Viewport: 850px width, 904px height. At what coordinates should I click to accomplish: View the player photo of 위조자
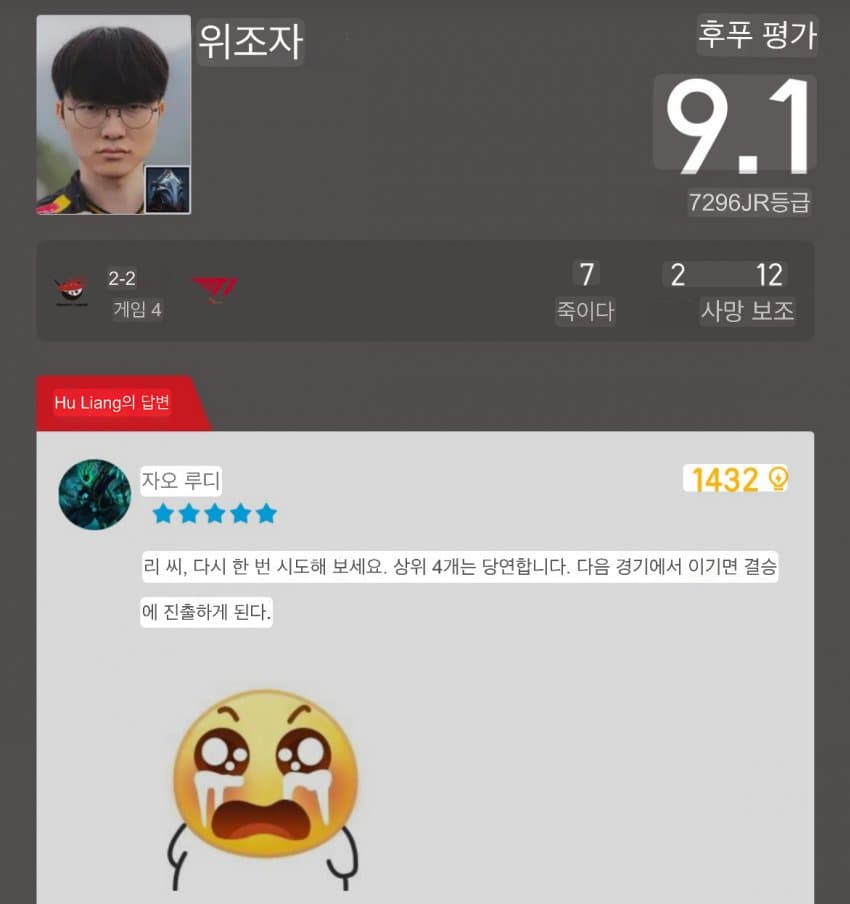tap(113, 114)
